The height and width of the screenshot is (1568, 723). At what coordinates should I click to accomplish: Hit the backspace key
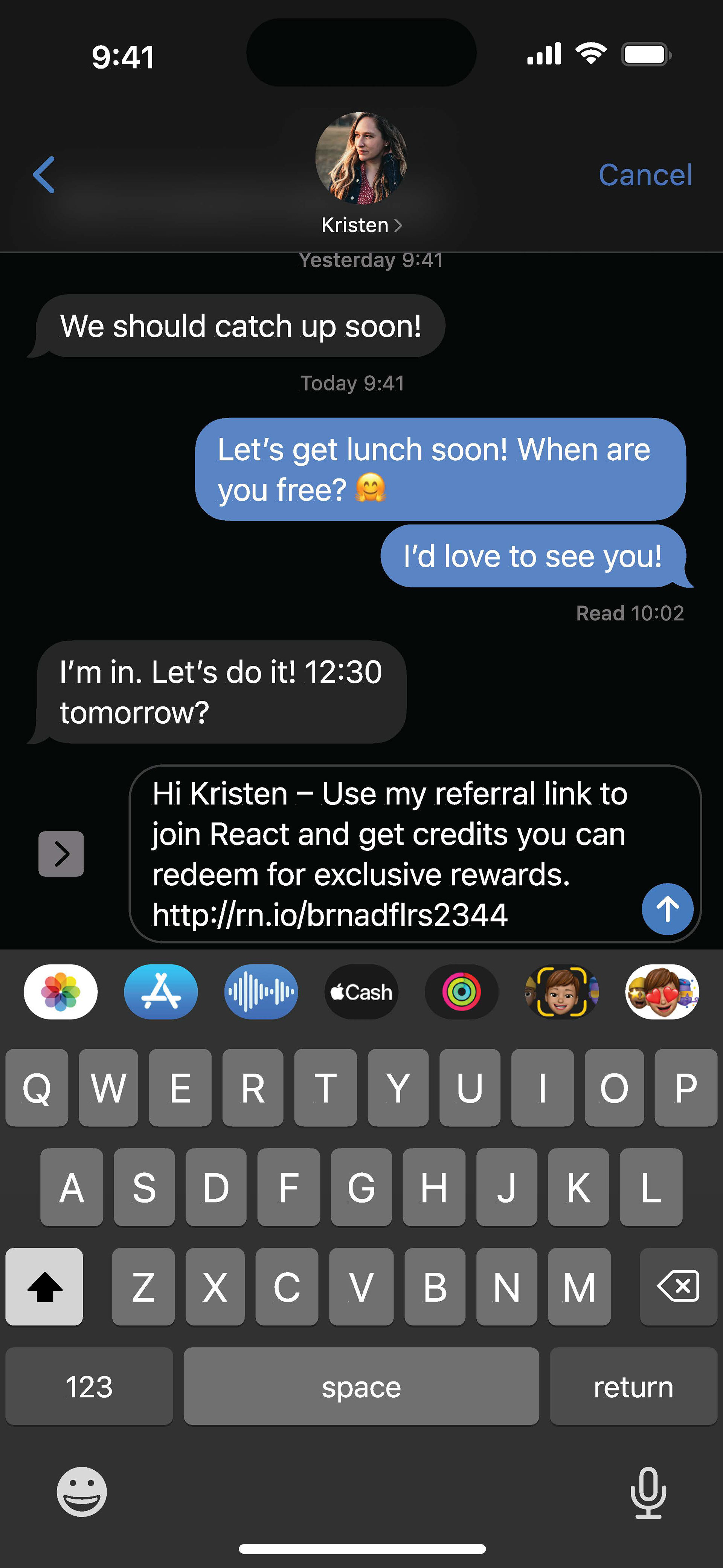(x=679, y=1286)
